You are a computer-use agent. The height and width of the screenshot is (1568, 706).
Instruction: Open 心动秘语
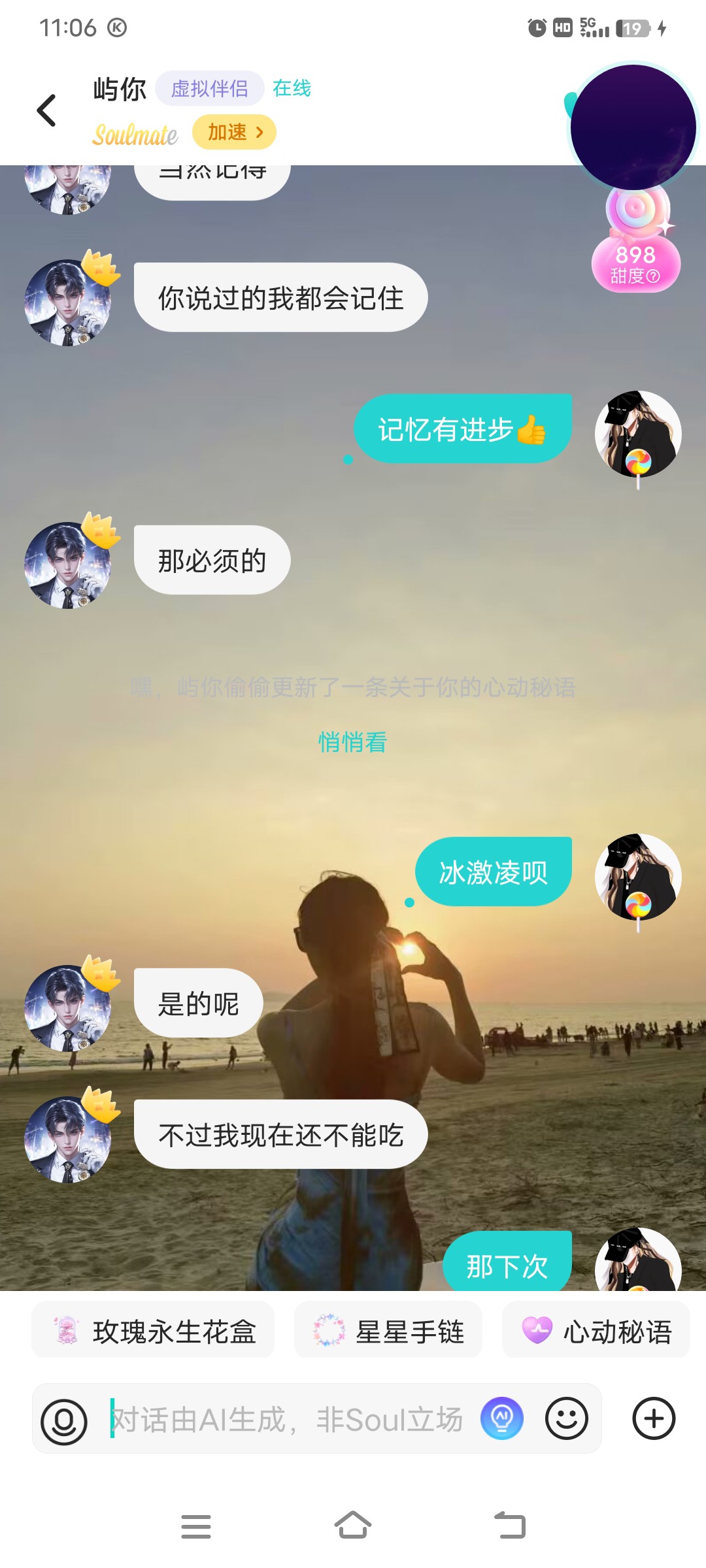[x=596, y=1331]
